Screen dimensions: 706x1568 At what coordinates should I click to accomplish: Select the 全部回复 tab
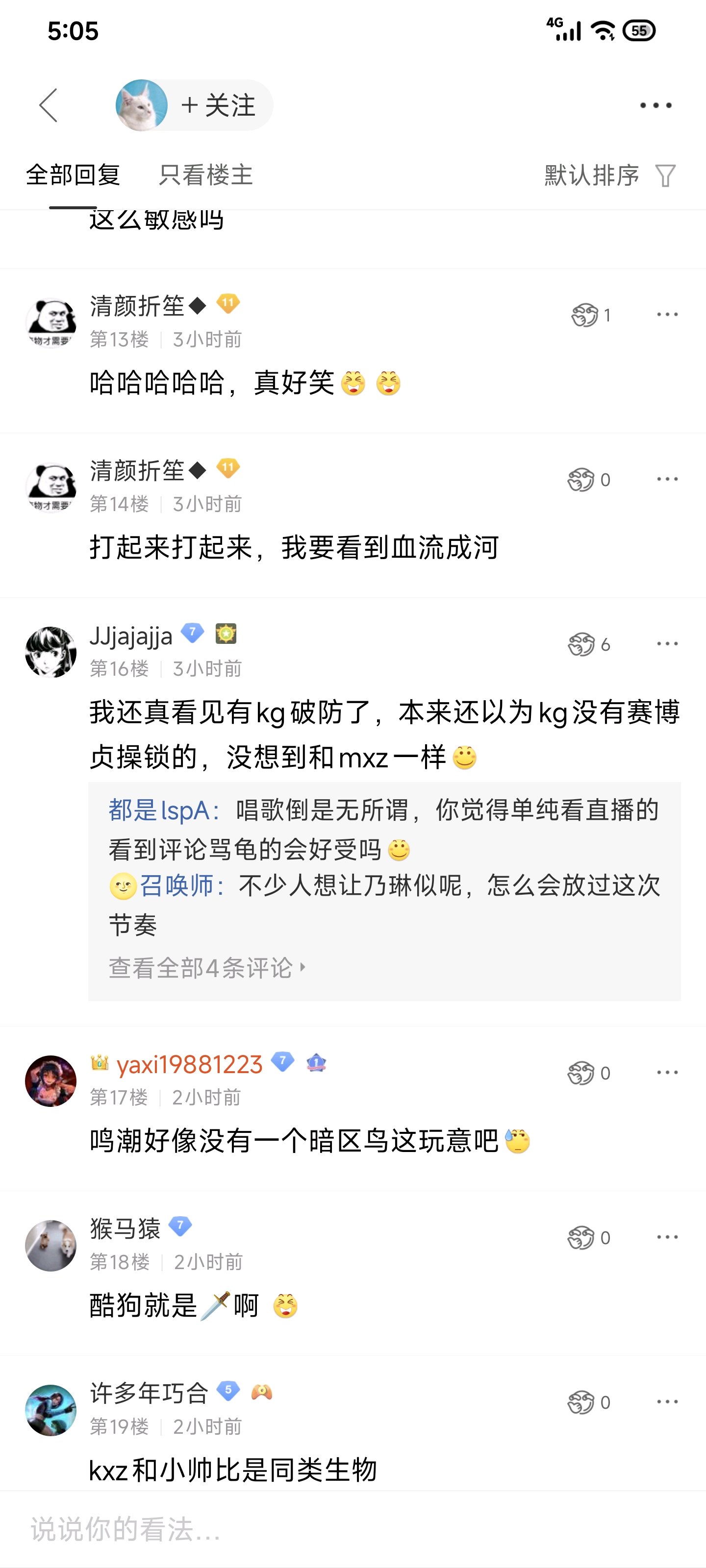(73, 175)
